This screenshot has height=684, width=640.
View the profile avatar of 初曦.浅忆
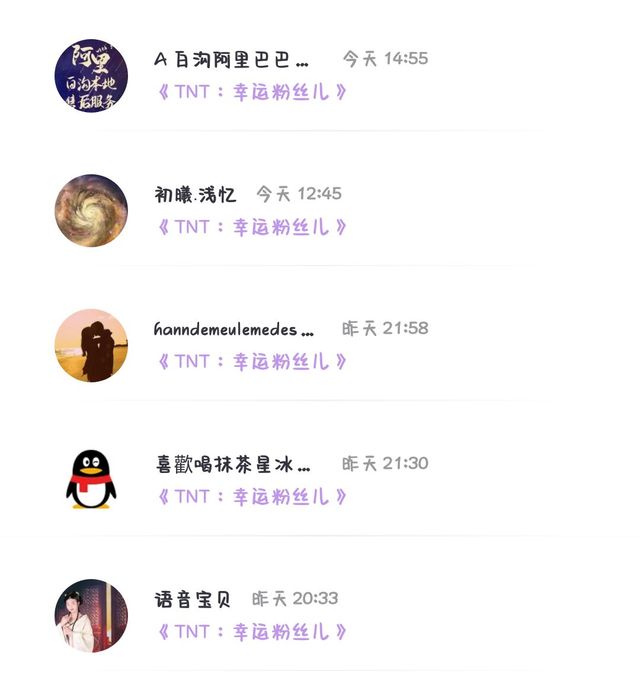(x=91, y=211)
